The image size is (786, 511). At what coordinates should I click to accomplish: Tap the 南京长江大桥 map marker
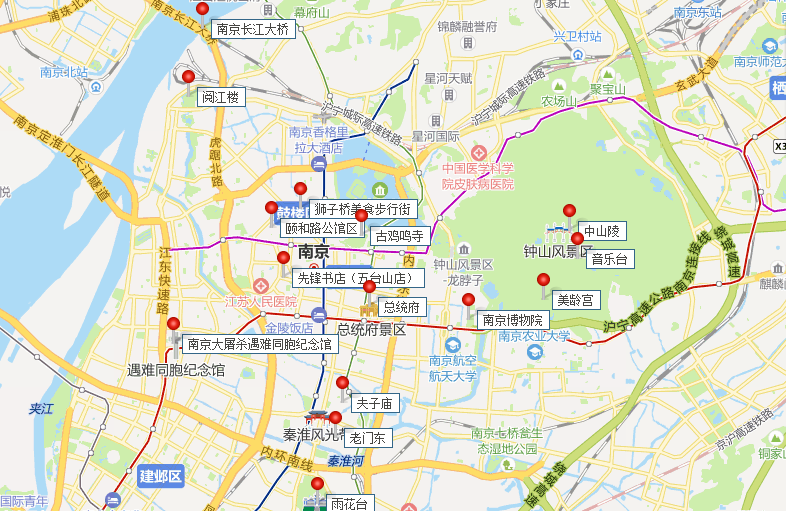(x=203, y=10)
